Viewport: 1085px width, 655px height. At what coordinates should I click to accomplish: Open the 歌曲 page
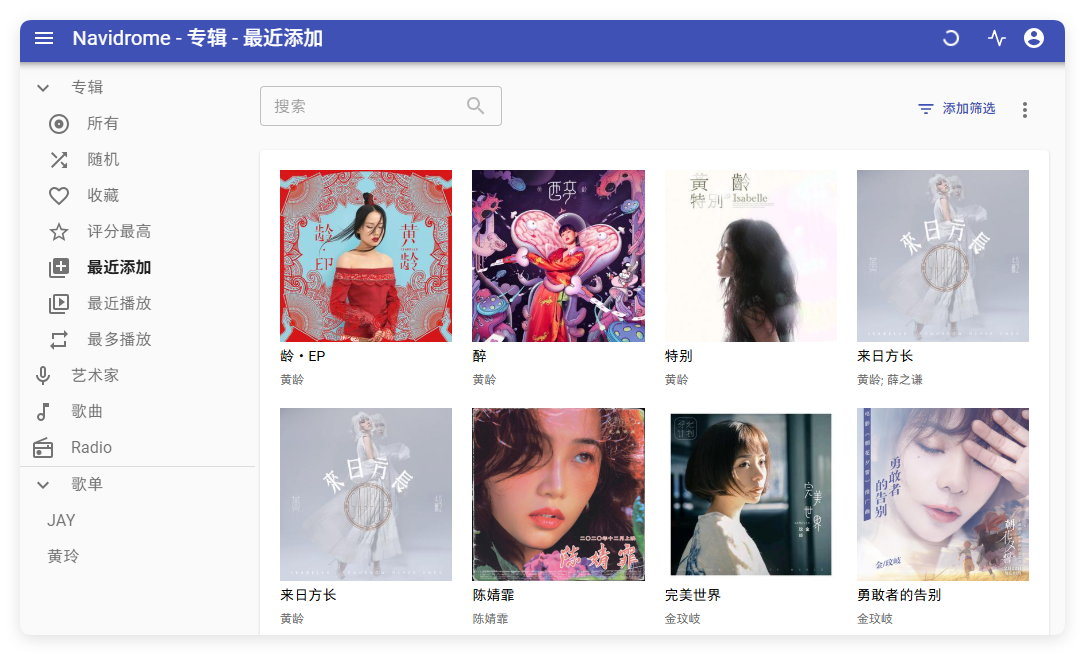coord(86,412)
